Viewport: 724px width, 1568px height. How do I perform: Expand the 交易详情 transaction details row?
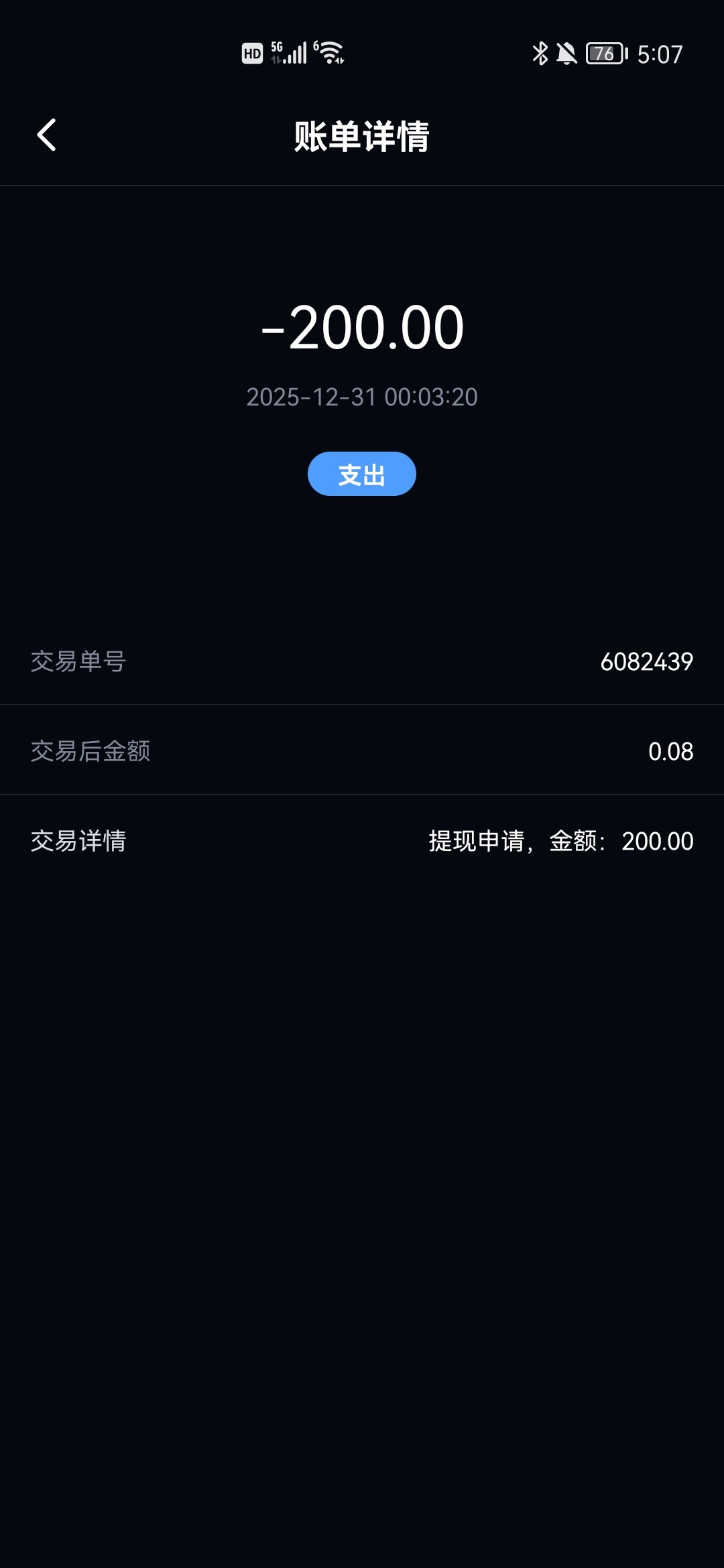click(x=362, y=840)
